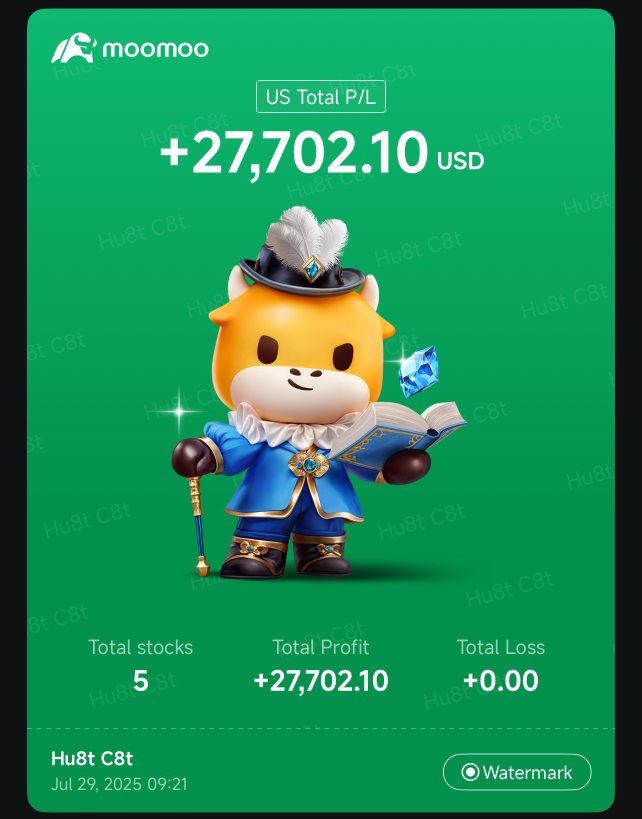The width and height of the screenshot is (642, 819).
Task: Toggle the Watermark option
Action: [x=517, y=772]
